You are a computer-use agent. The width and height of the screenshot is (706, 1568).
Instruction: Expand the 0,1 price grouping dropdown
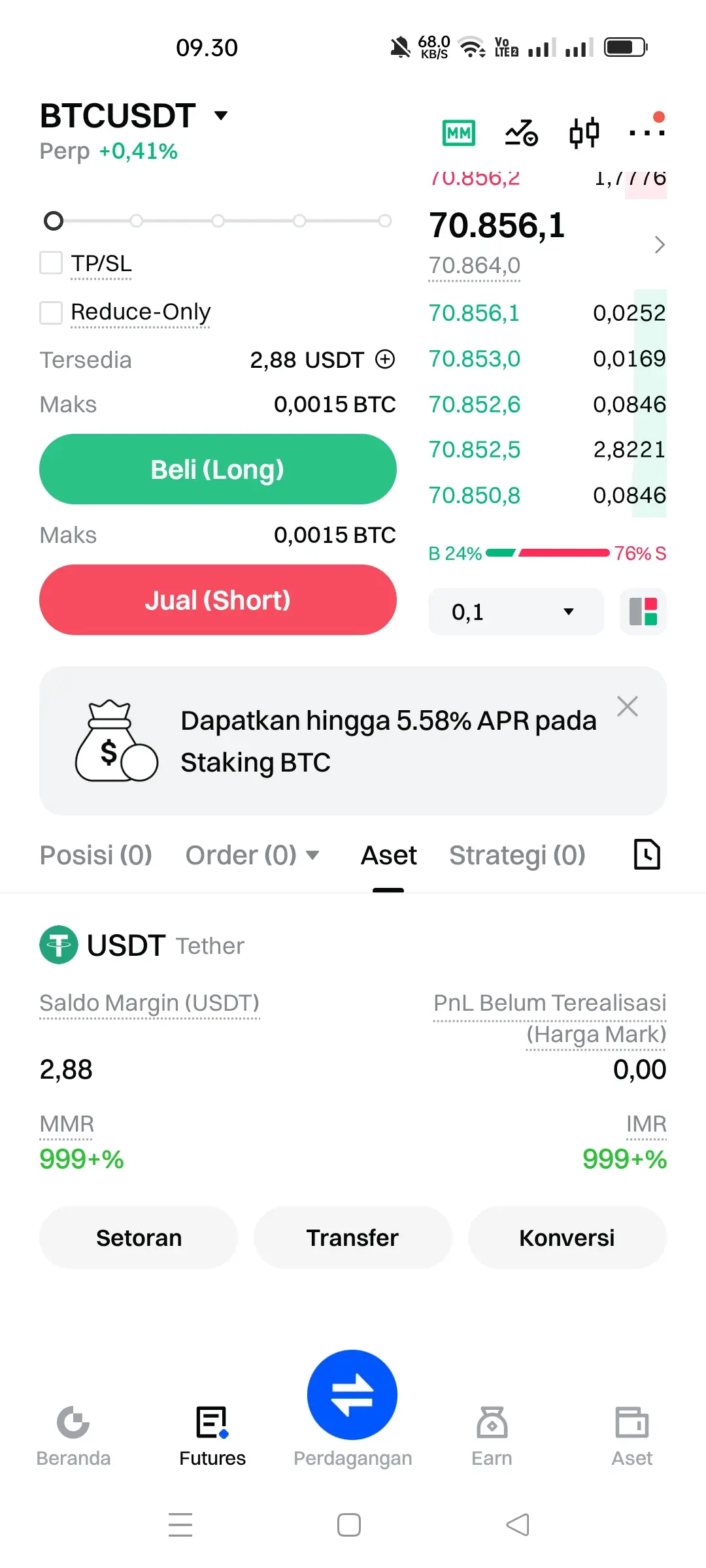pos(515,612)
